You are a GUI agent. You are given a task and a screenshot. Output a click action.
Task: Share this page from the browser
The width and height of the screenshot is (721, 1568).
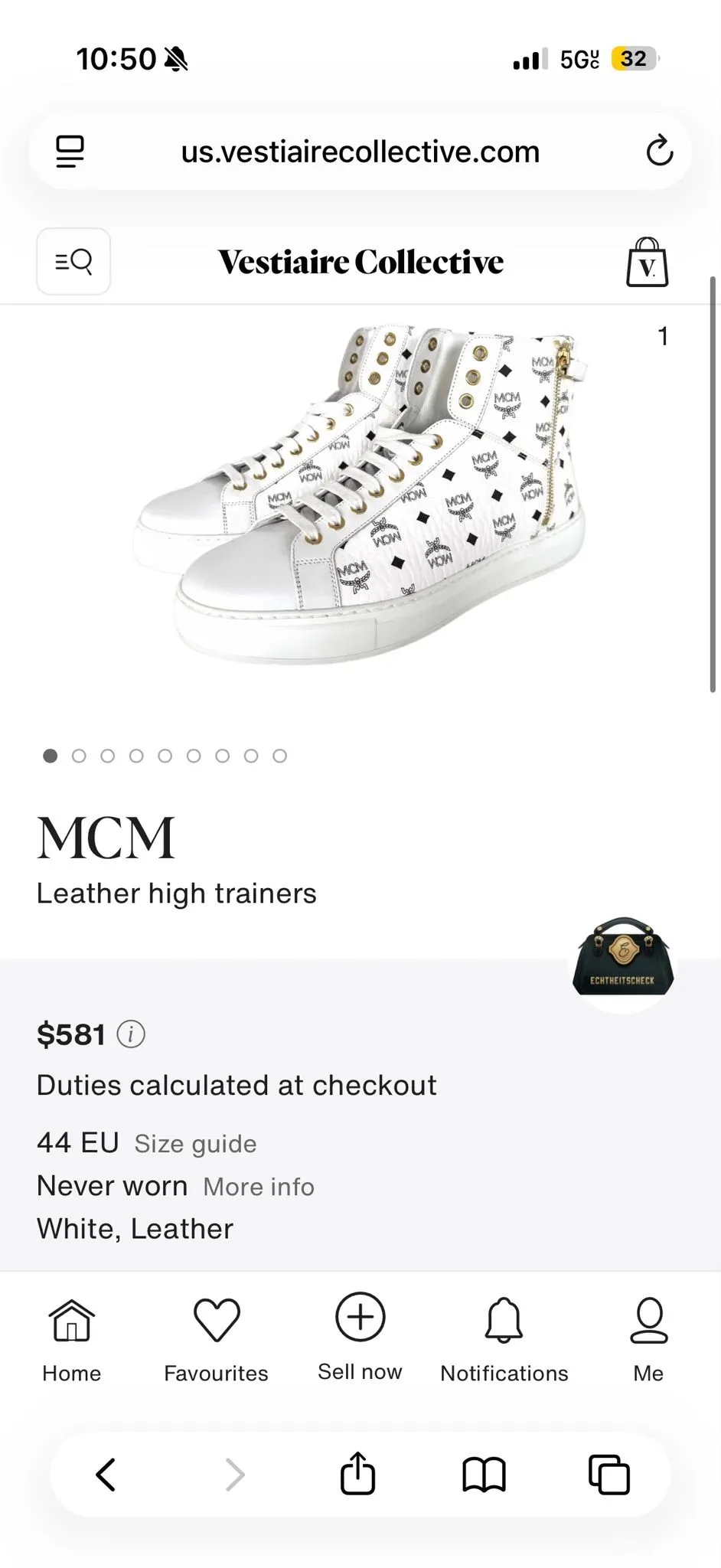pos(357,1473)
